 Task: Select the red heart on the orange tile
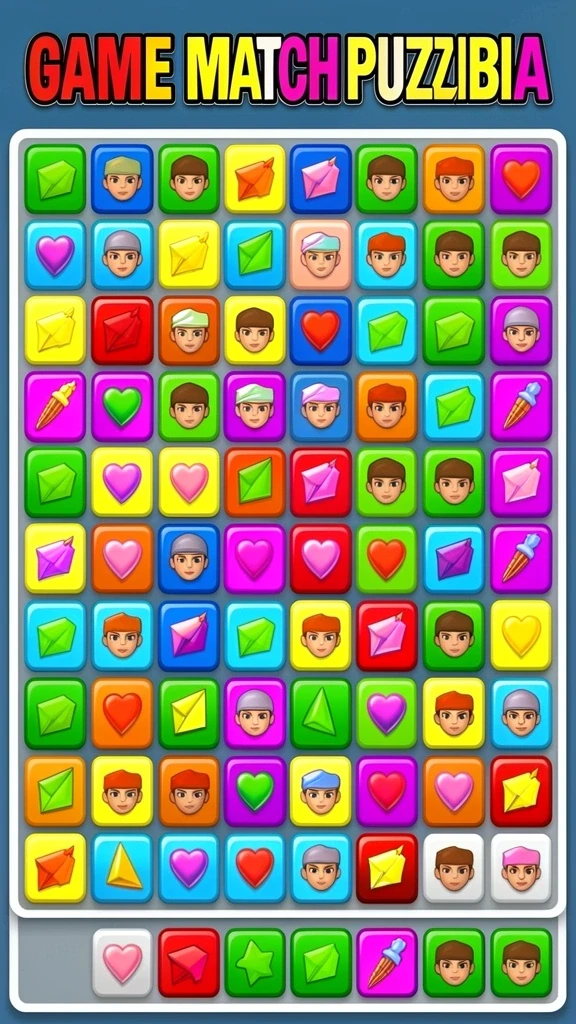point(123,712)
